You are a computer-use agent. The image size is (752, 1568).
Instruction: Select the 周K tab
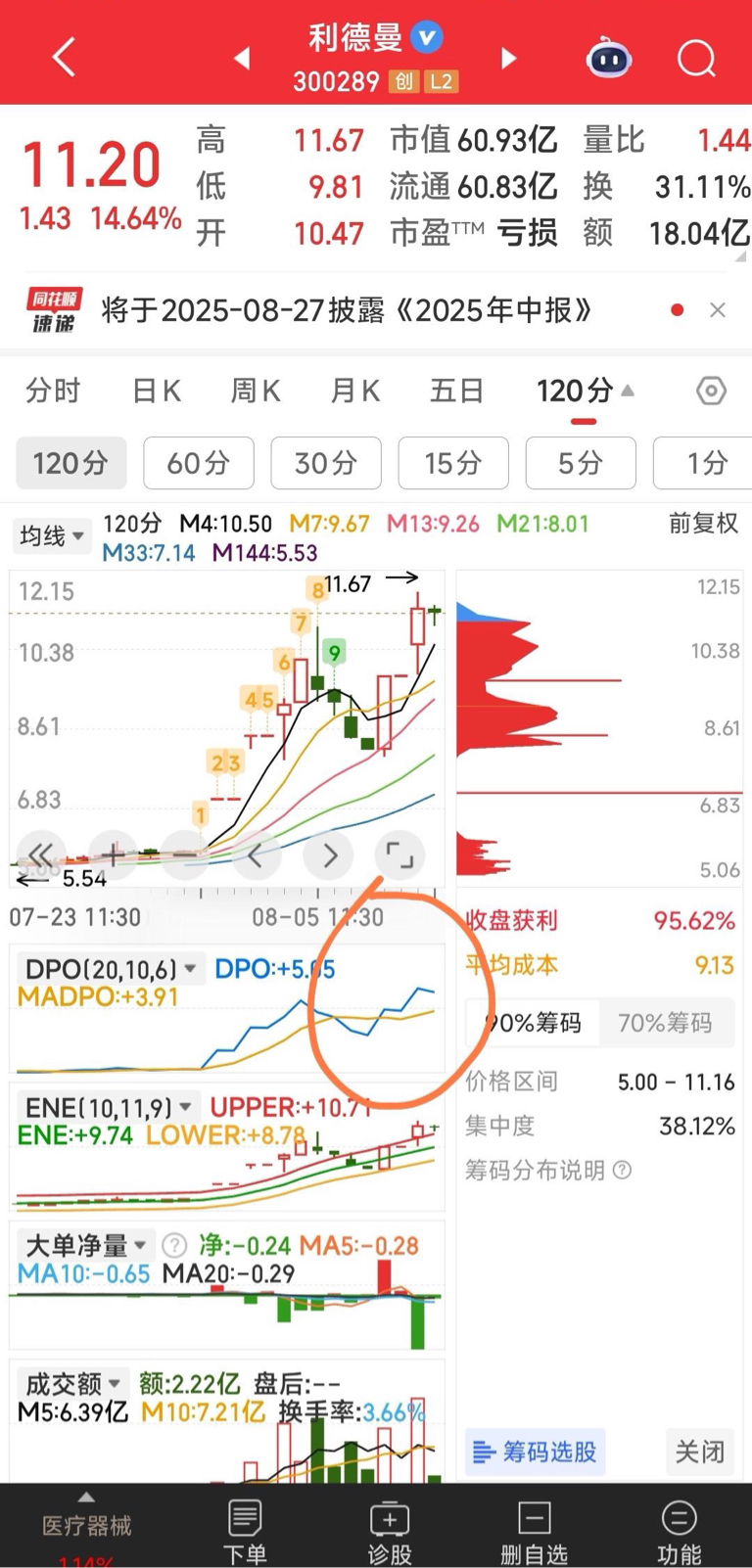(x=256, y=392)
